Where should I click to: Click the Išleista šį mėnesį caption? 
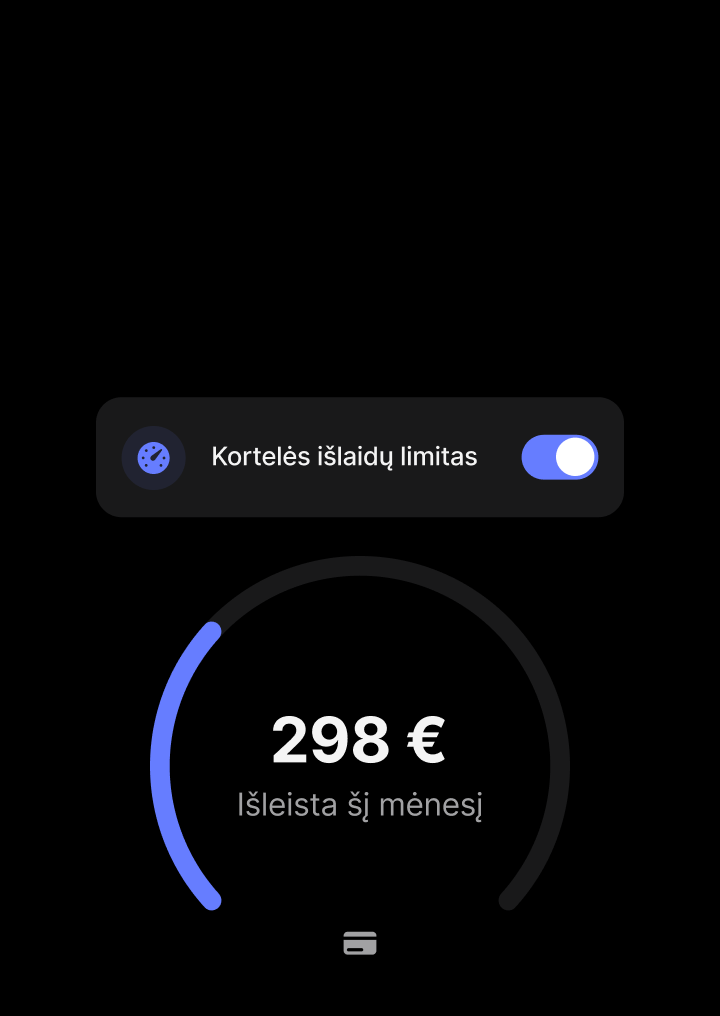360,804
